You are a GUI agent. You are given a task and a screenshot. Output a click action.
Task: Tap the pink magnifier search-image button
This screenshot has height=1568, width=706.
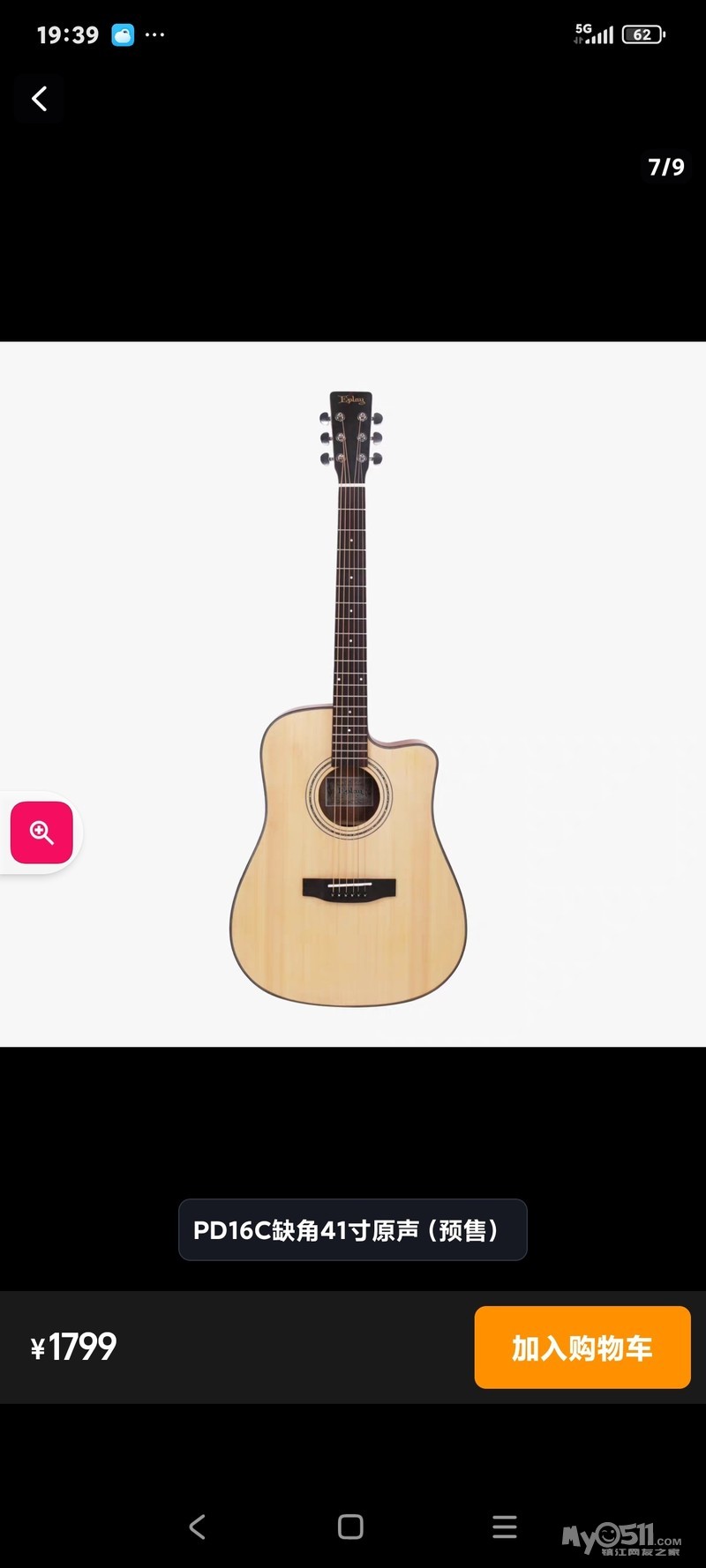point(41,833)
